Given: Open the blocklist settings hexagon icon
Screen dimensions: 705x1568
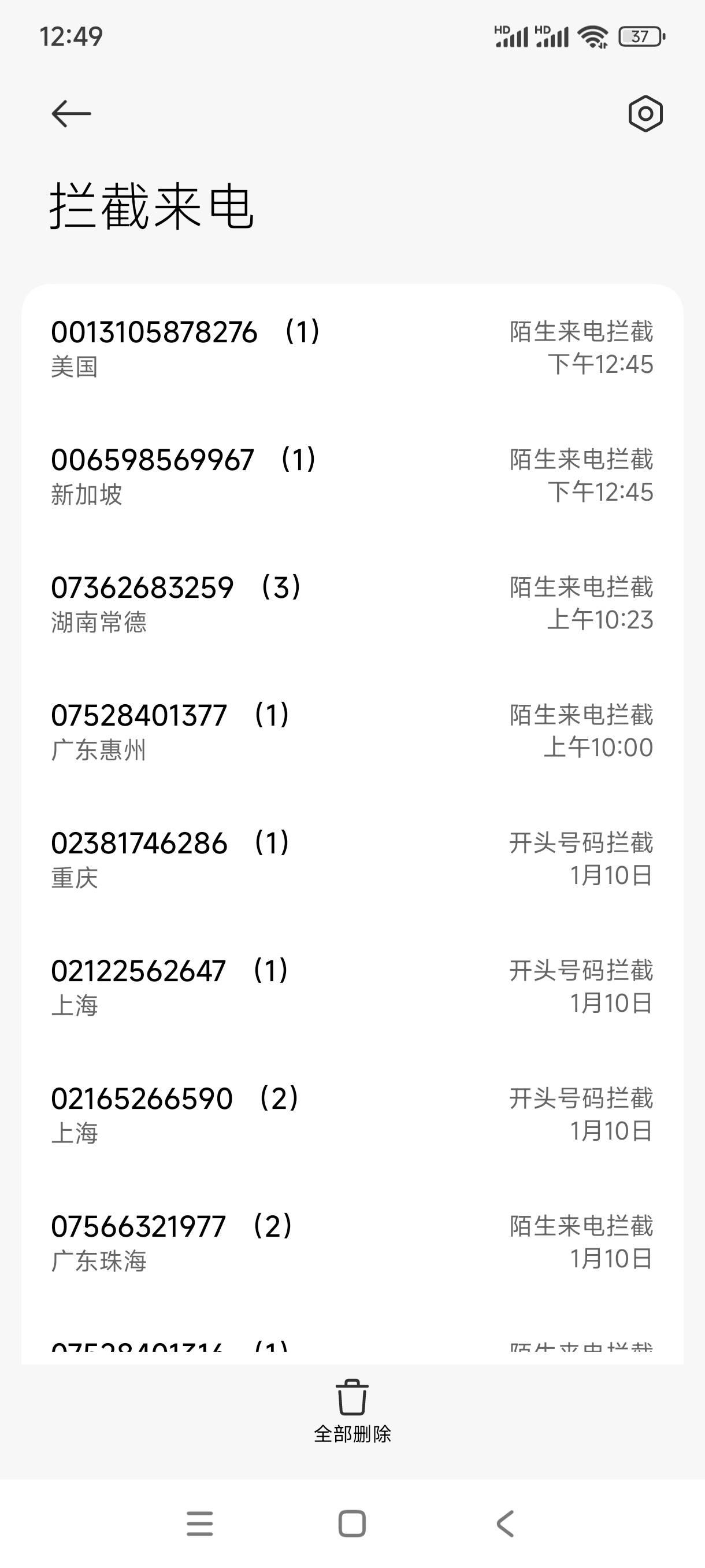Looking at the screenshot, I should pyautogui.click(x=645, y=114).
